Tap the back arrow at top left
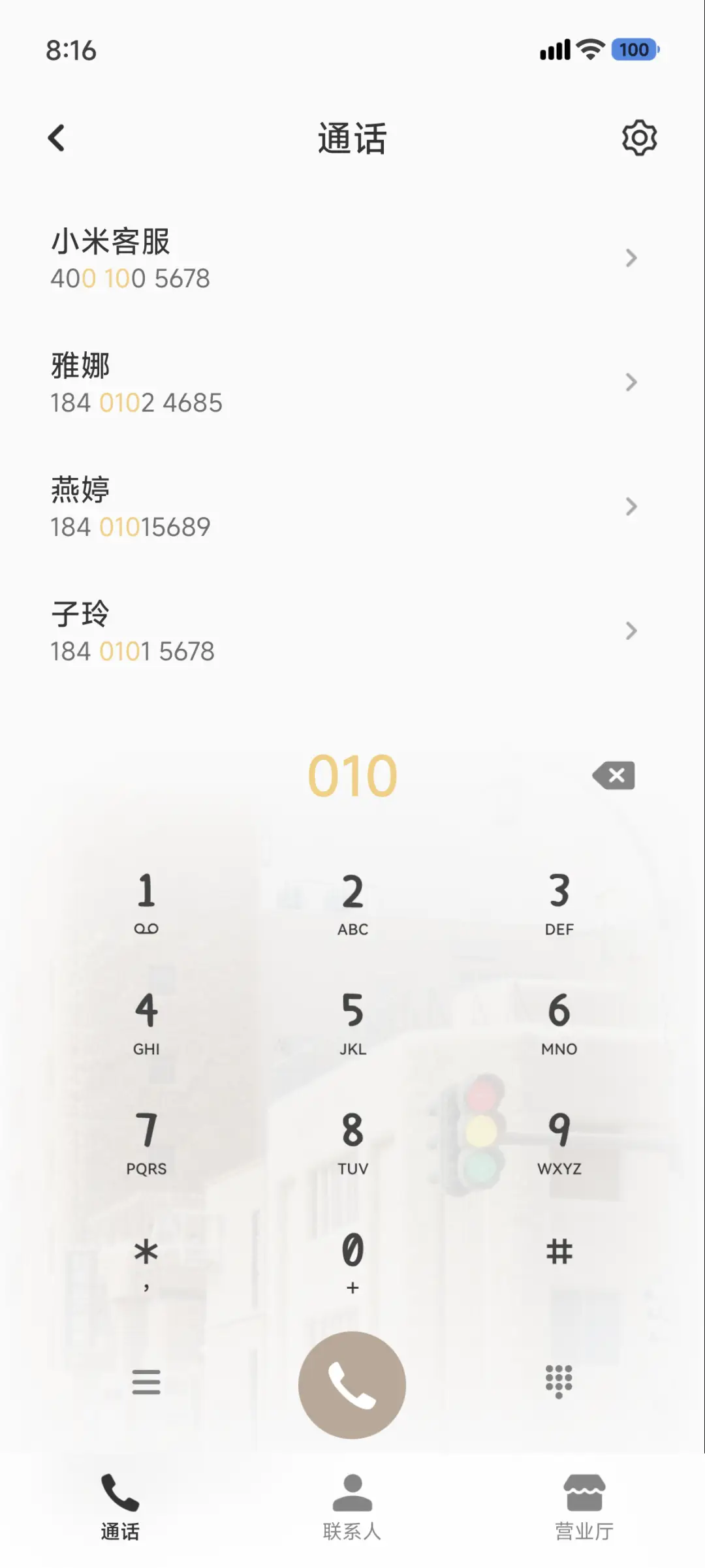Screen dimensions: 705x1568 pos(57,137)
